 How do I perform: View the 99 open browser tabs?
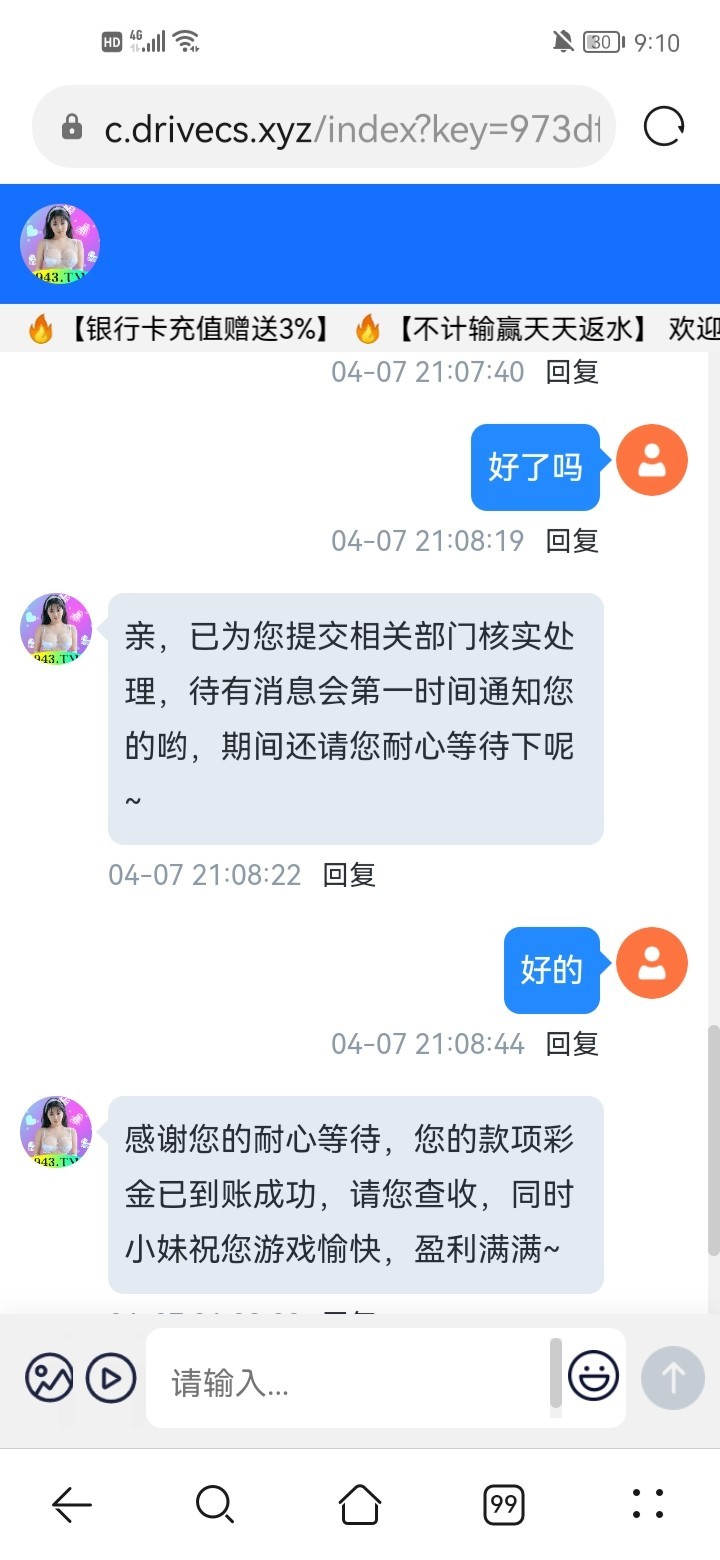(504, 1503)
